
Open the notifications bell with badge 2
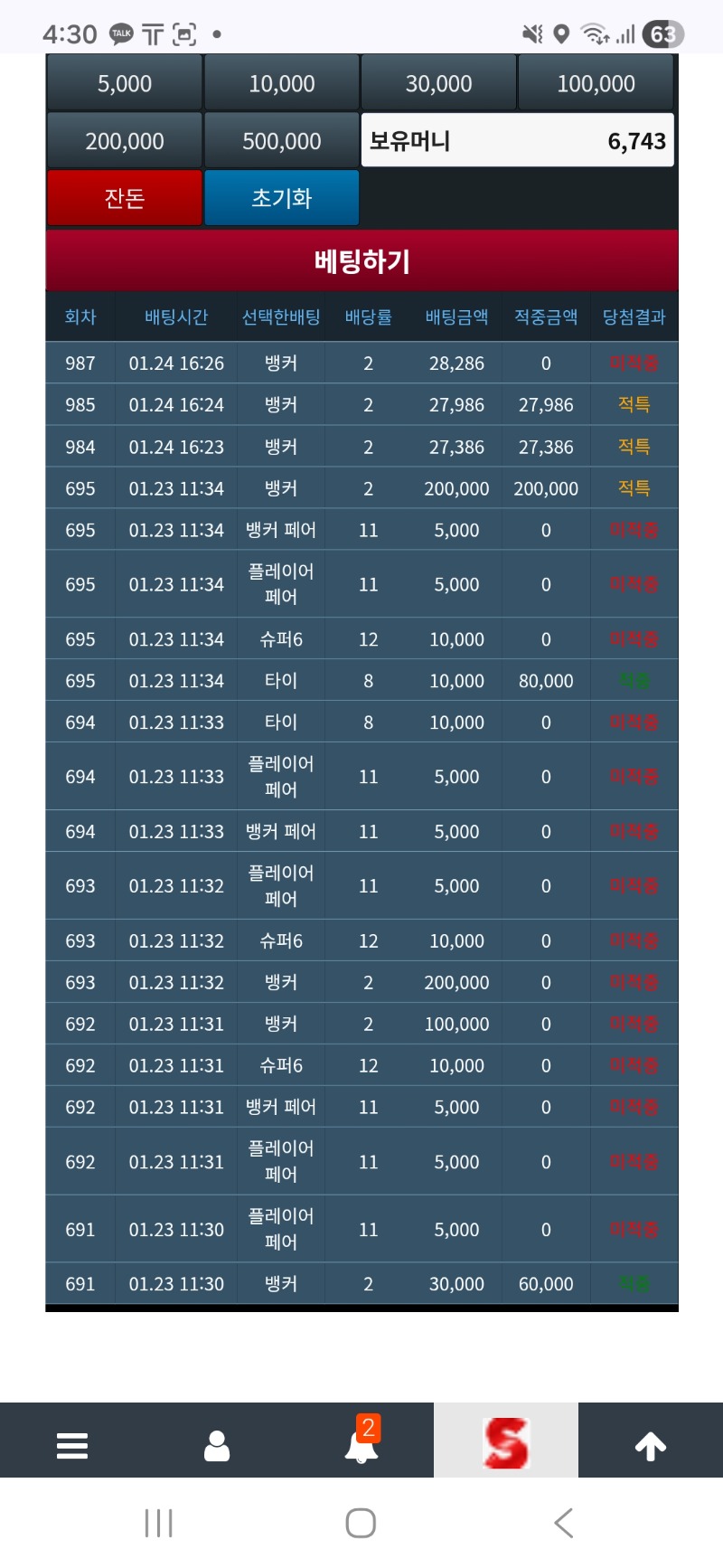pyautogui.click(x=361, y=1443)
